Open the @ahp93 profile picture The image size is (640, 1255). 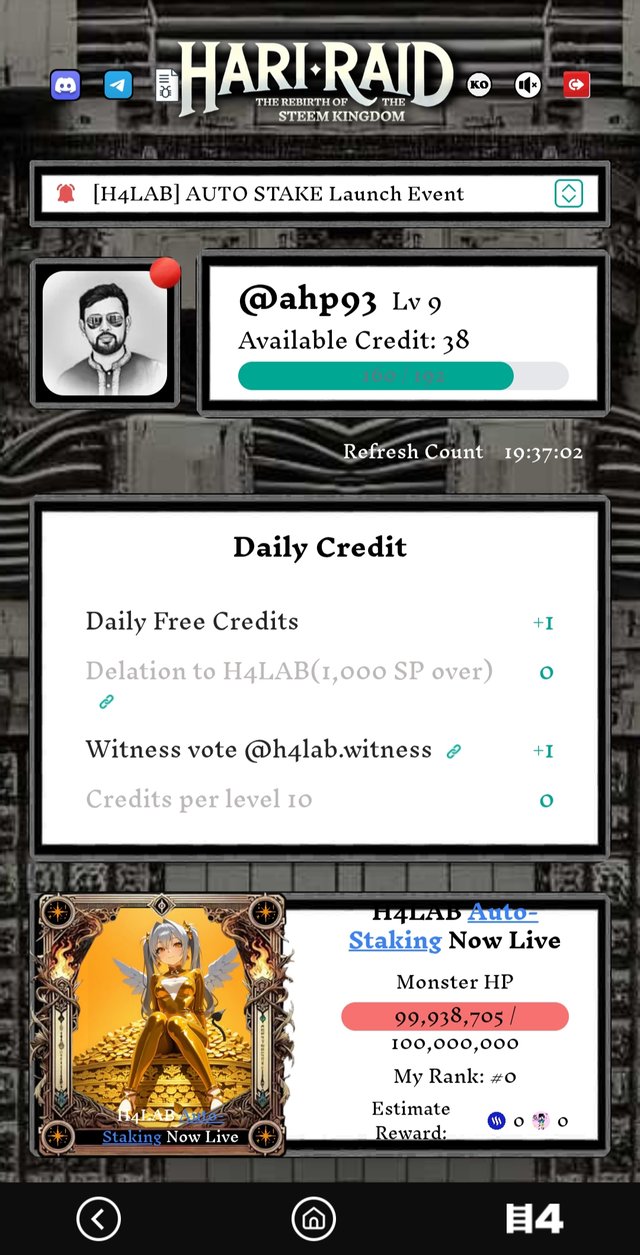click(105, 333)
